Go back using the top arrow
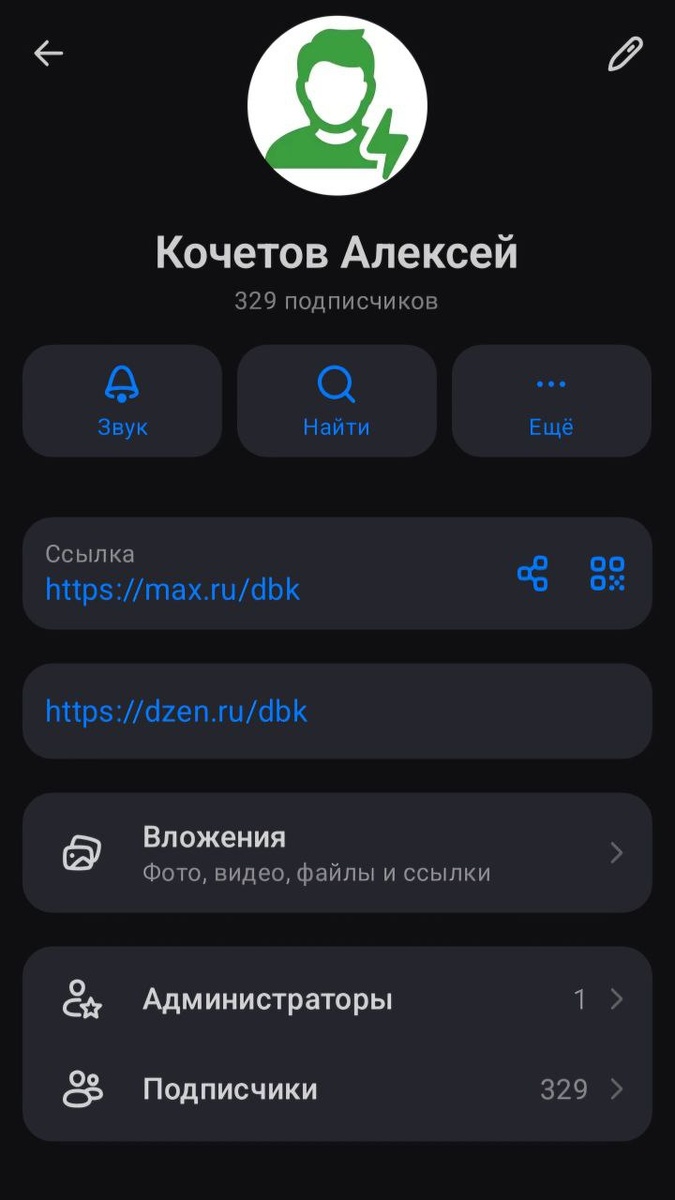 click(x=48, y=54)
